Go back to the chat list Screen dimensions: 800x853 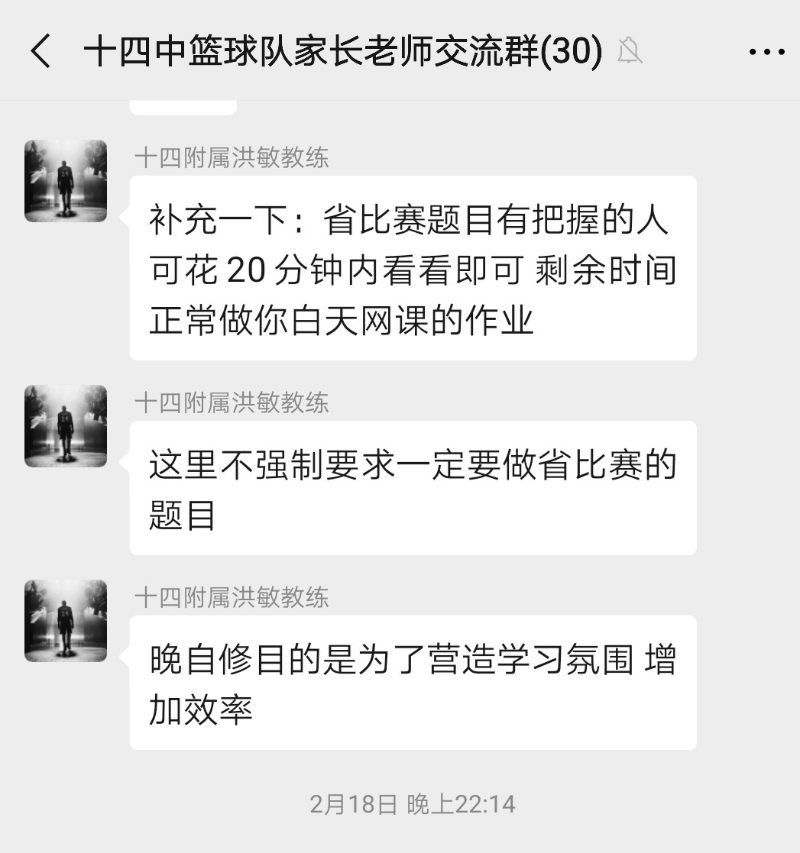click(x=41, y=50)
